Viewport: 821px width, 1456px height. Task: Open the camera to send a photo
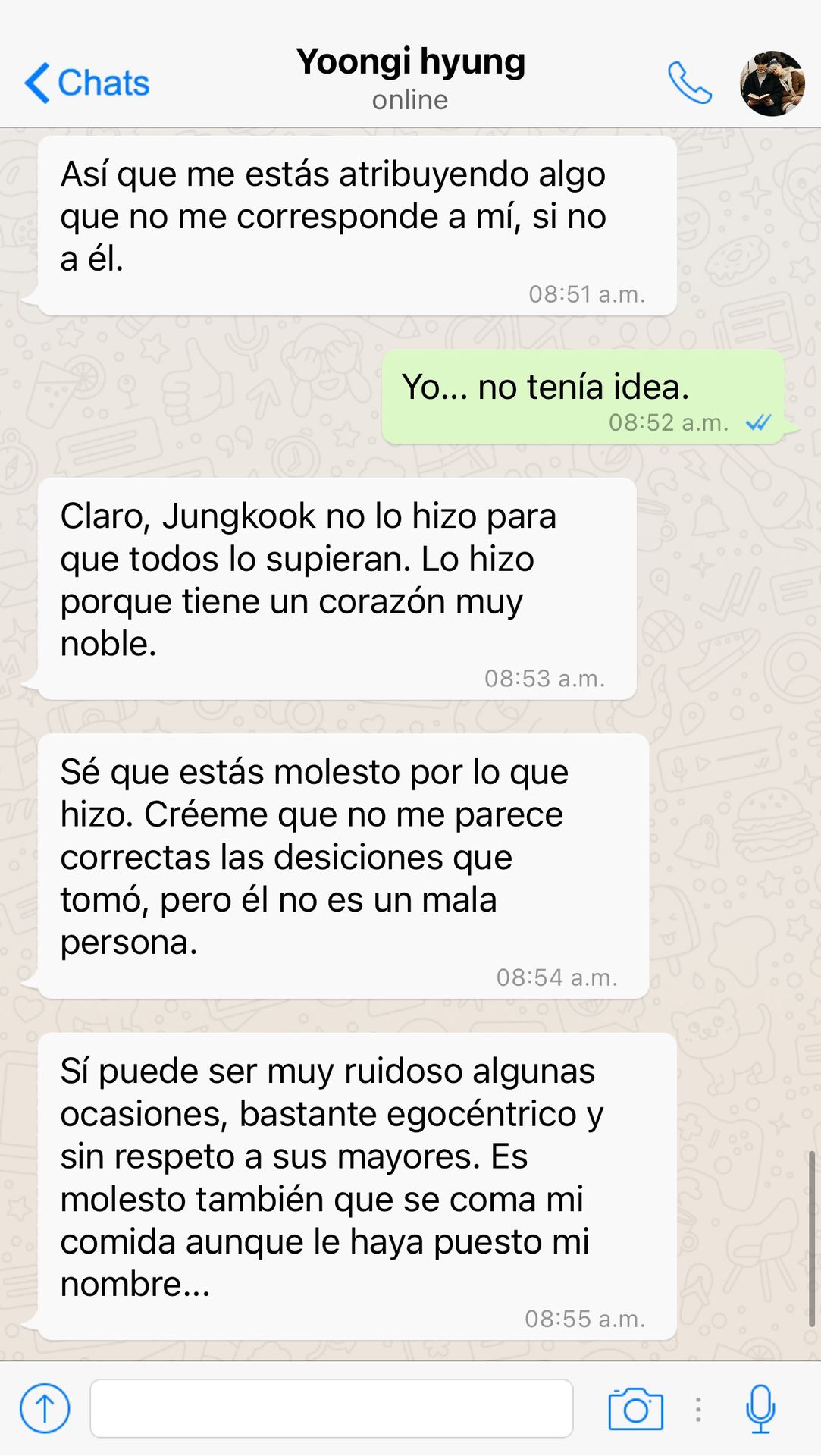tap(635, 1408)
